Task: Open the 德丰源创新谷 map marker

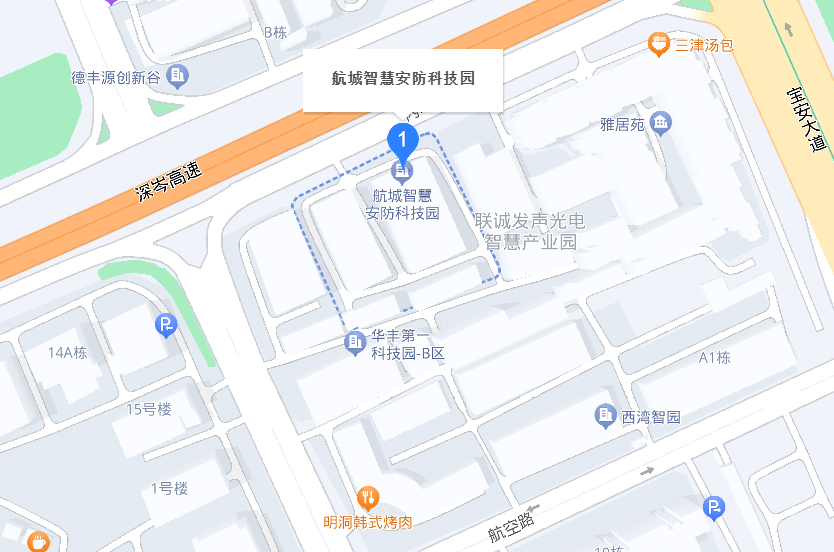Action: pyautogui.click(x=178, y=75)
